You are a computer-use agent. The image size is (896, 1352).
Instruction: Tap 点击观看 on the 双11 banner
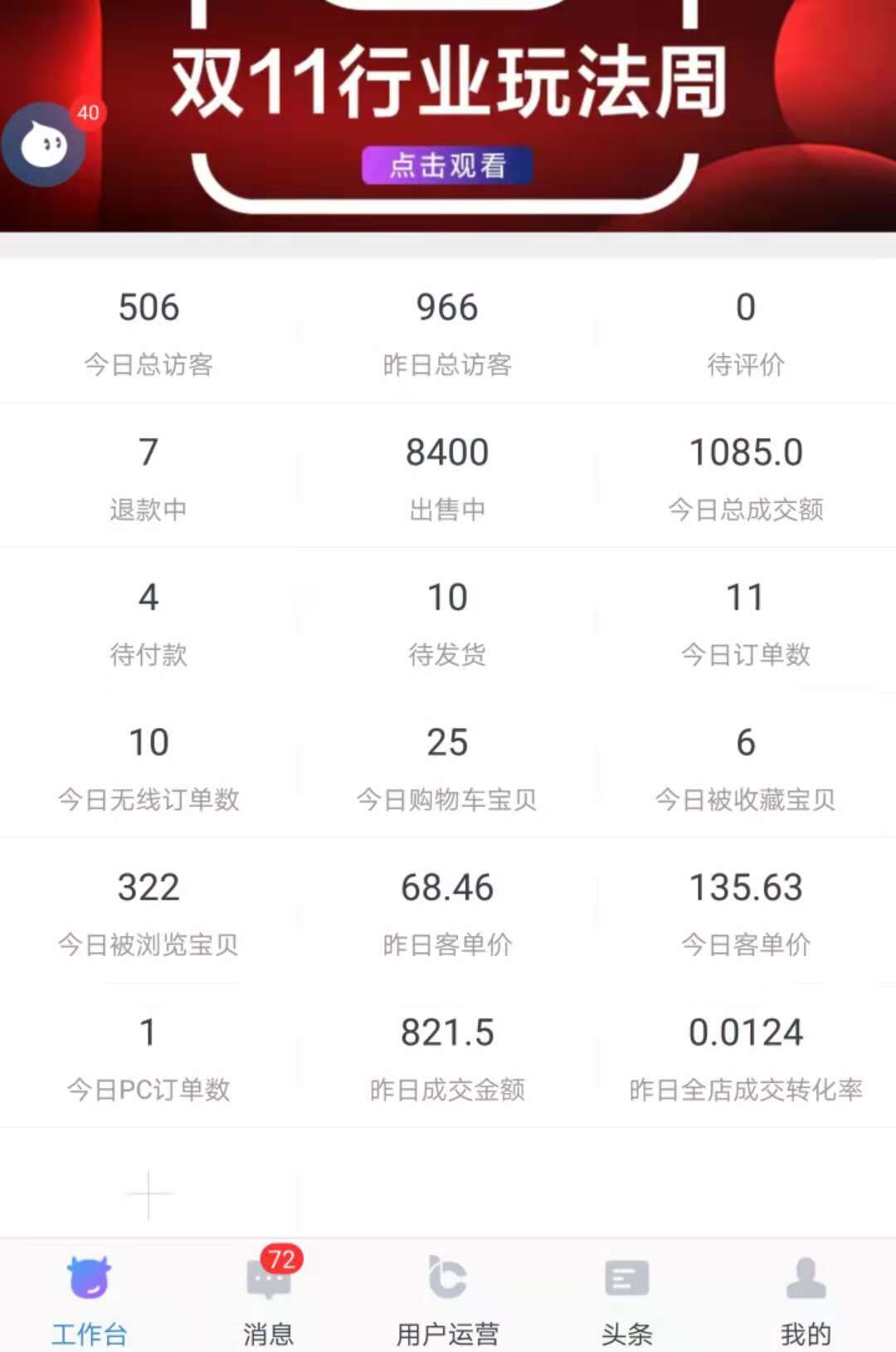(x=447, y=165)
